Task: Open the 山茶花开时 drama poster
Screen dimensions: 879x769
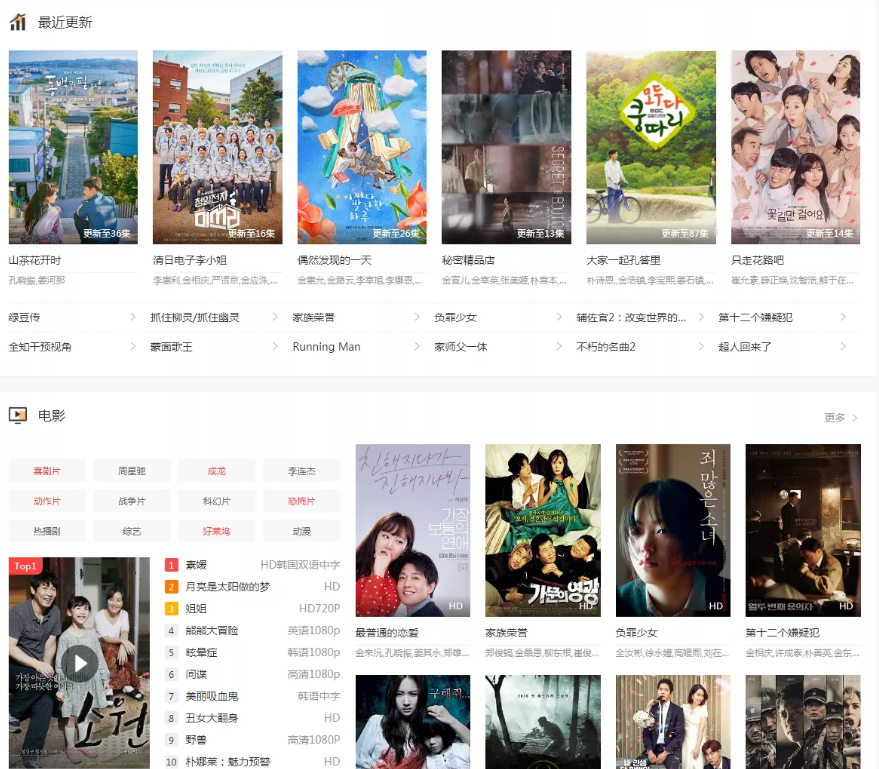Action: pyautogui.click(x=73, y=147)
